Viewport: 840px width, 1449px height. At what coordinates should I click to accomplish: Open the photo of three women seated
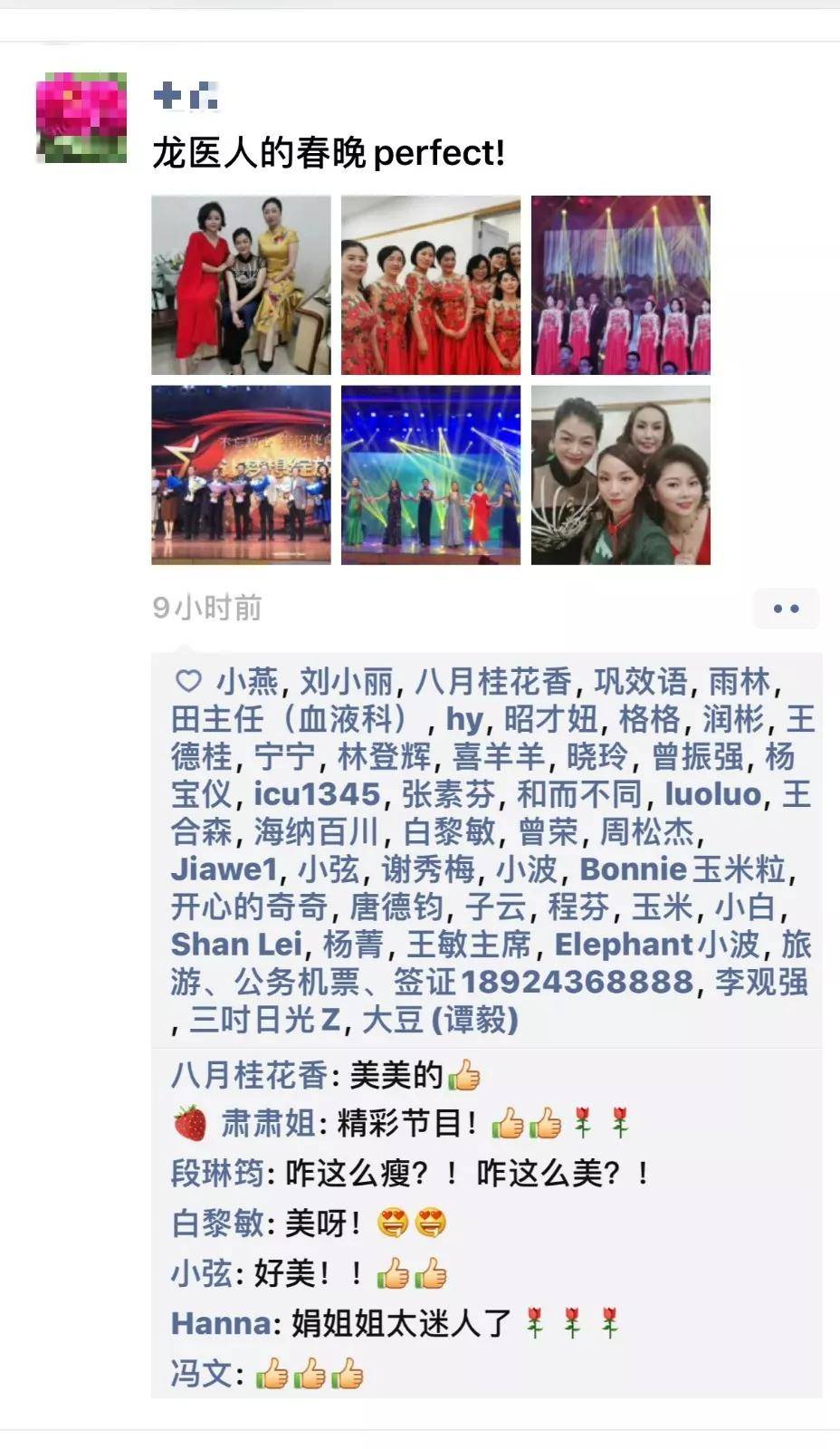click(x=241, y=285)
